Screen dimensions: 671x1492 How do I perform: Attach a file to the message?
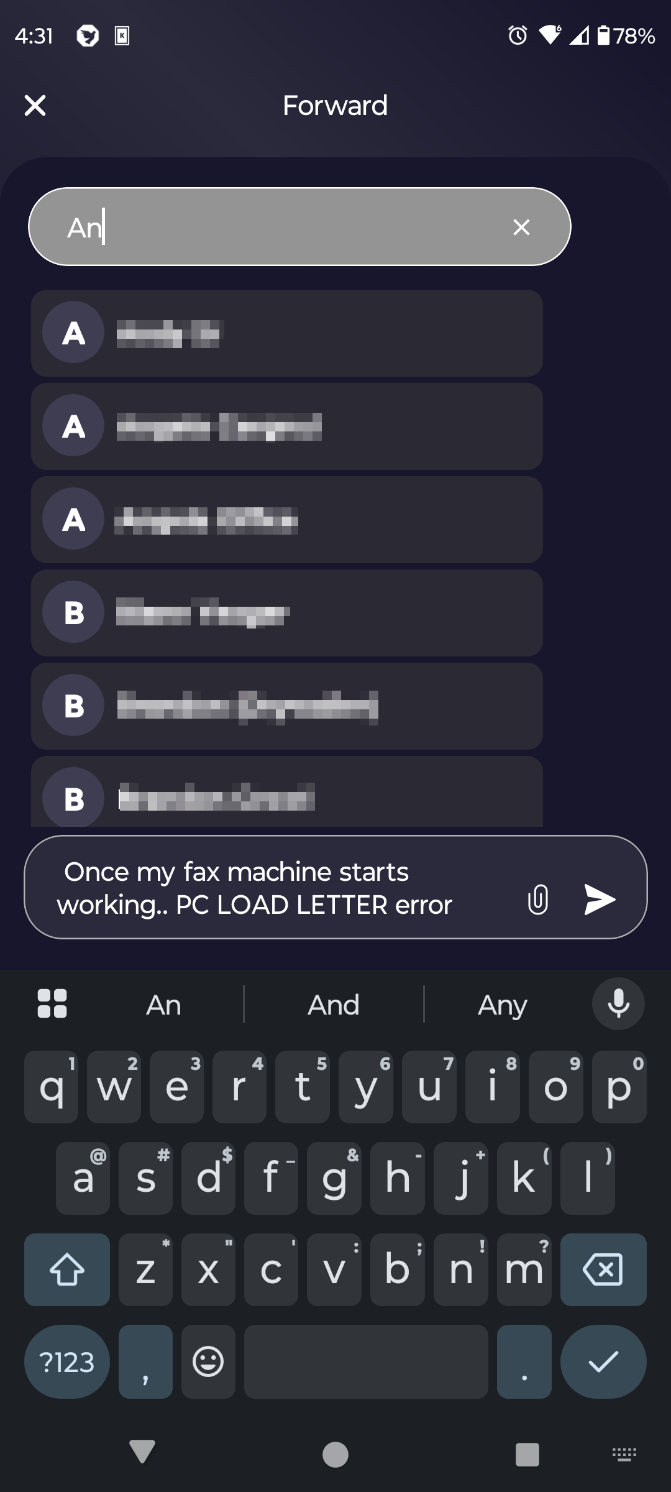(538, 899)
